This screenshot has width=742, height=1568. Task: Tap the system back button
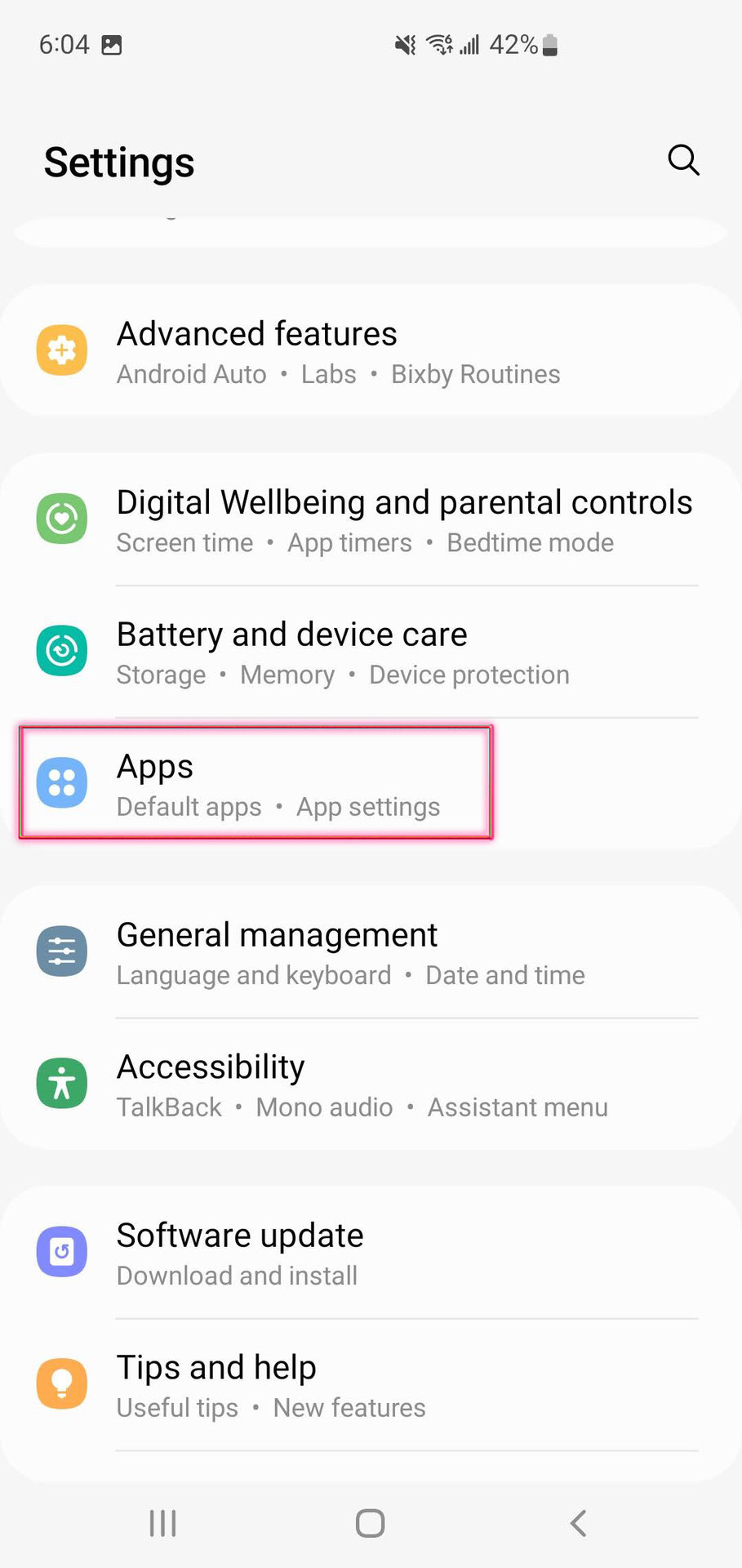(x=578, y=1523)
